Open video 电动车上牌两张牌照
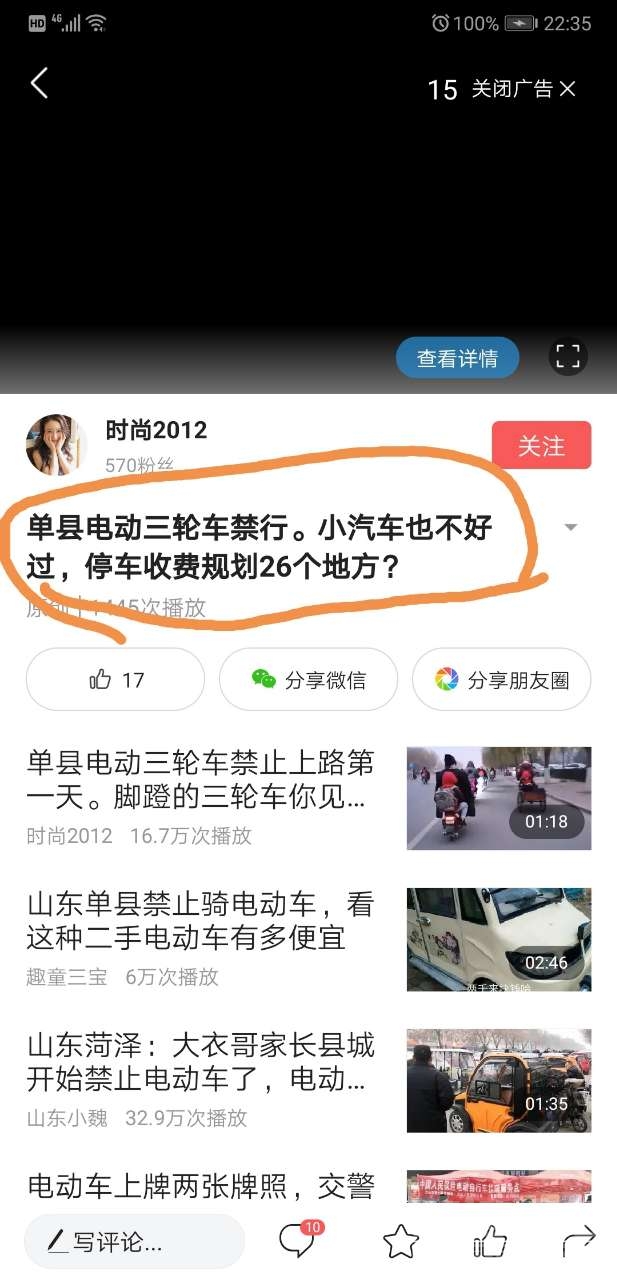Viewport: 617px width, 1280px height. pyautogui.click(x=200, y=1187)
